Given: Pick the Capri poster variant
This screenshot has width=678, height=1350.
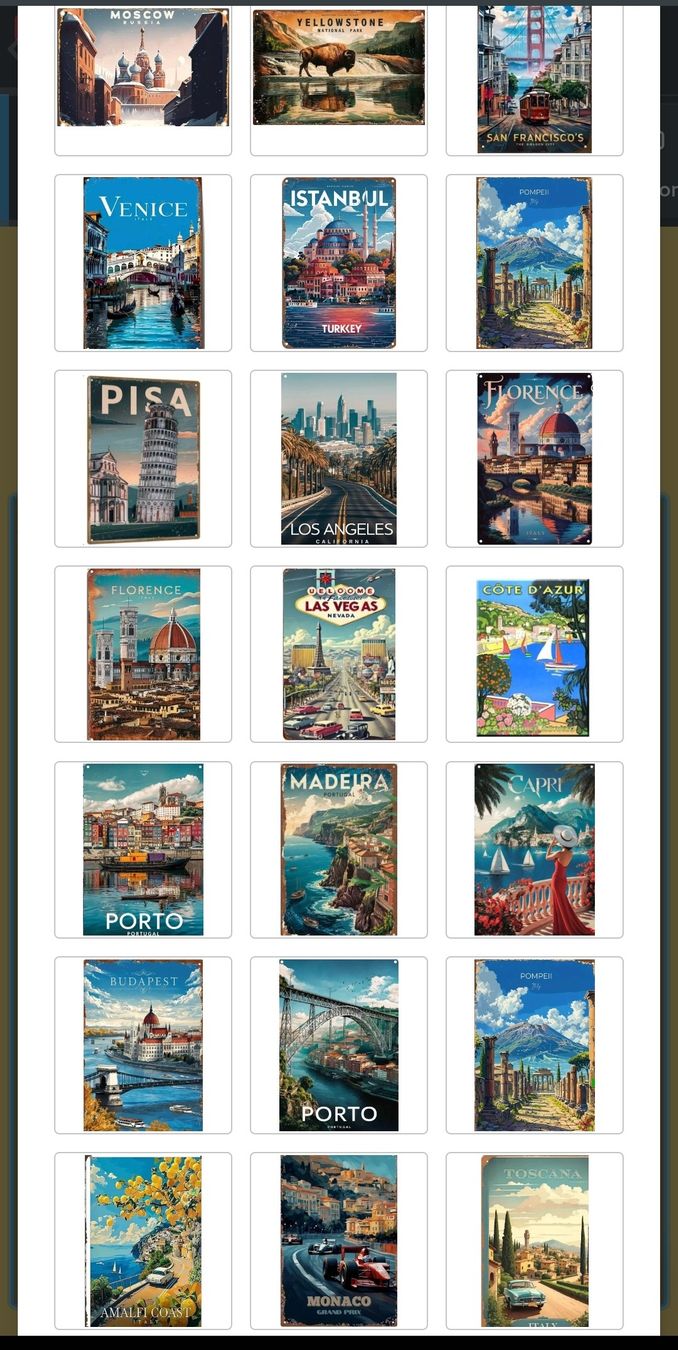Looking at the screenshot, I should pyautogui.click(x=534, y=850).
